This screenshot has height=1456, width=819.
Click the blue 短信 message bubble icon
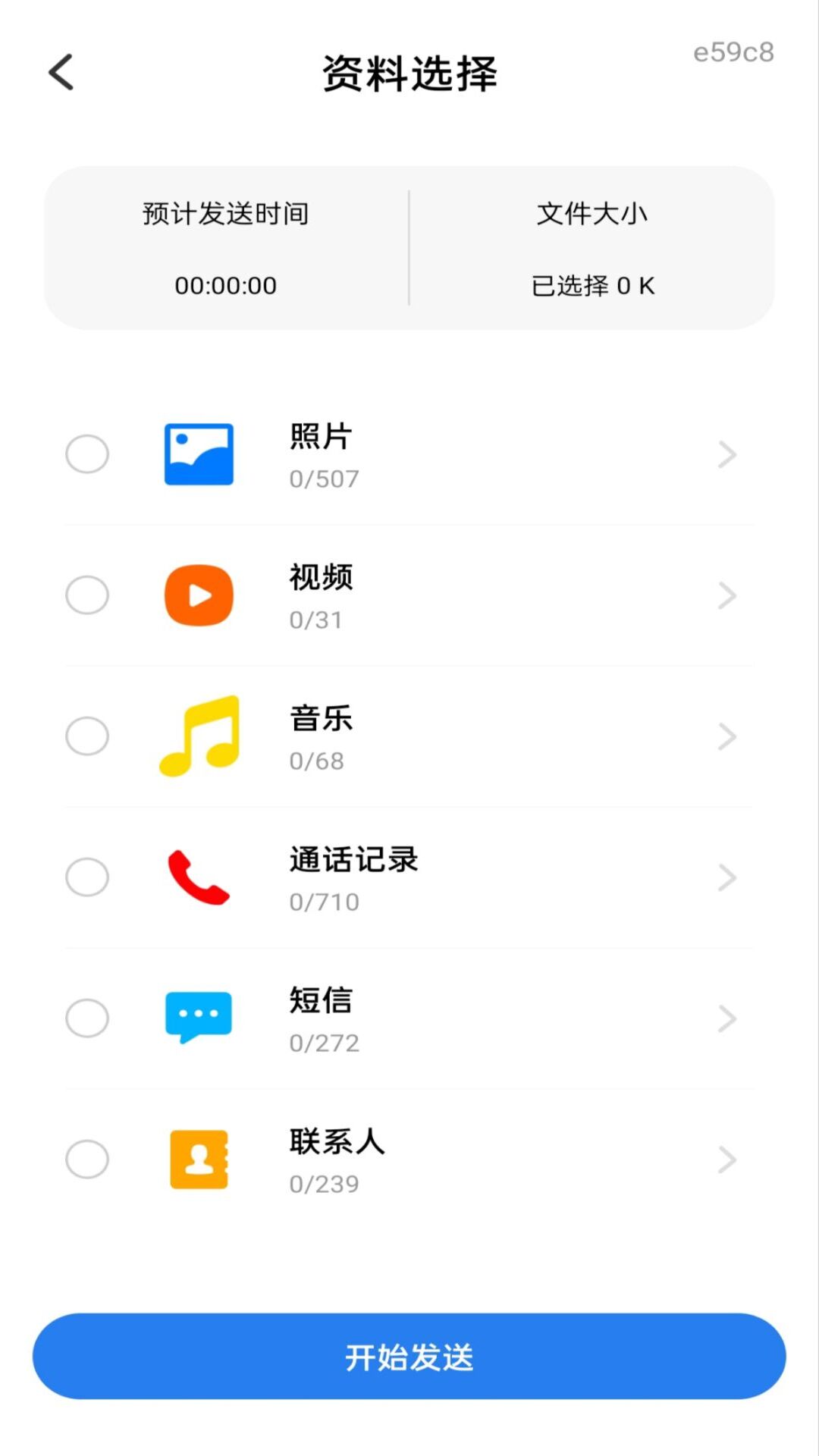click(x=198, y=1018)
